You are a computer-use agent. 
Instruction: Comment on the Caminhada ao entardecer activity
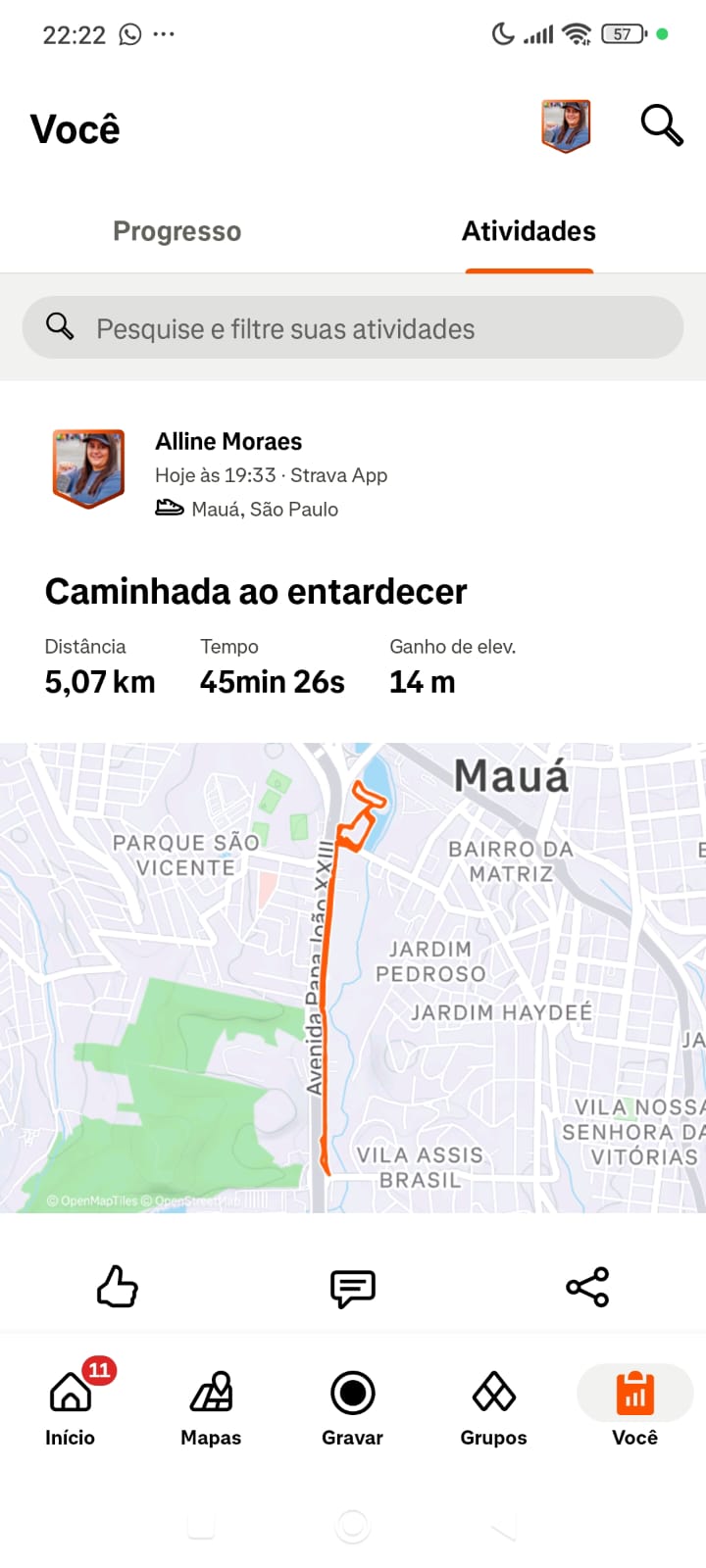coord(353,1288)
